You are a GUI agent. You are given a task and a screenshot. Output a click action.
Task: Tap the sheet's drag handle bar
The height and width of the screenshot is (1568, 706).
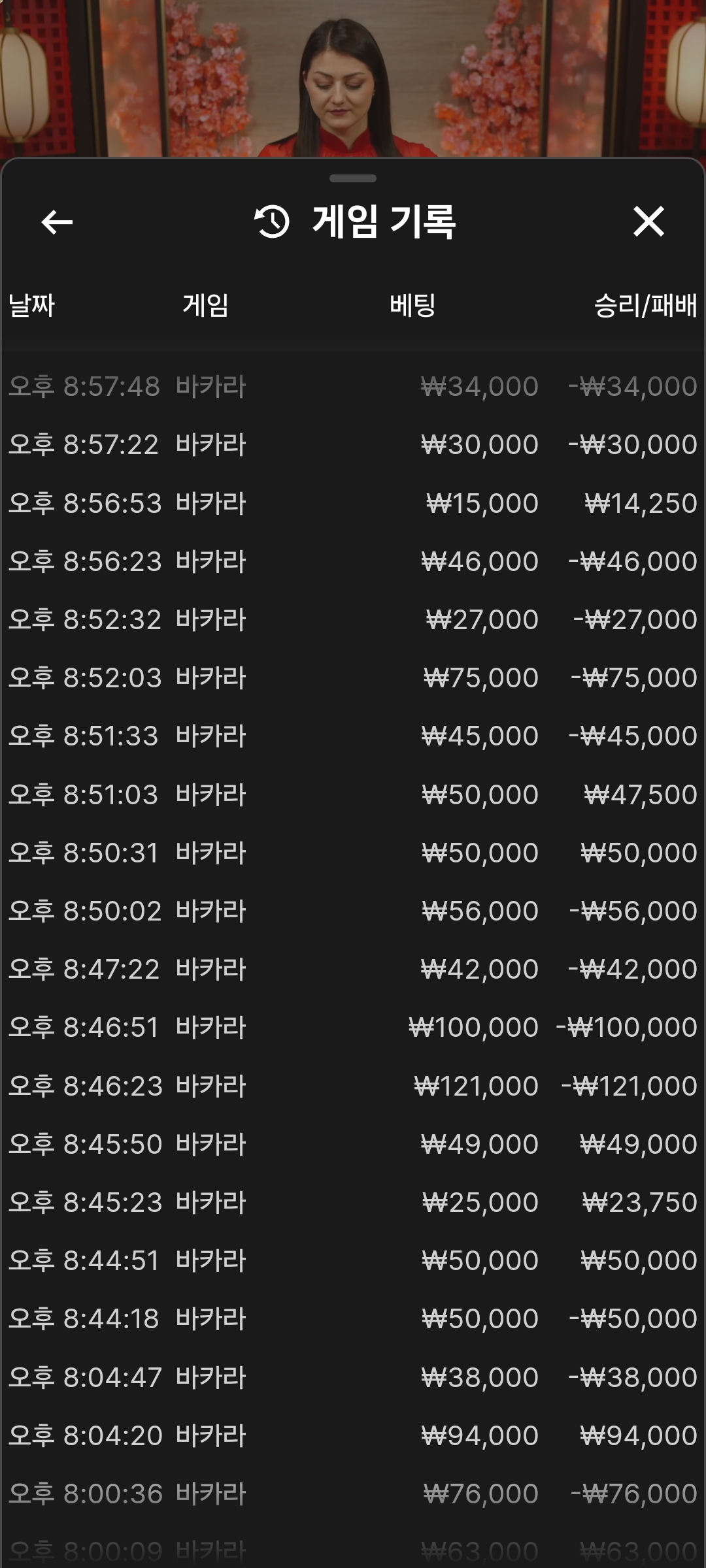tap(353, 178)
